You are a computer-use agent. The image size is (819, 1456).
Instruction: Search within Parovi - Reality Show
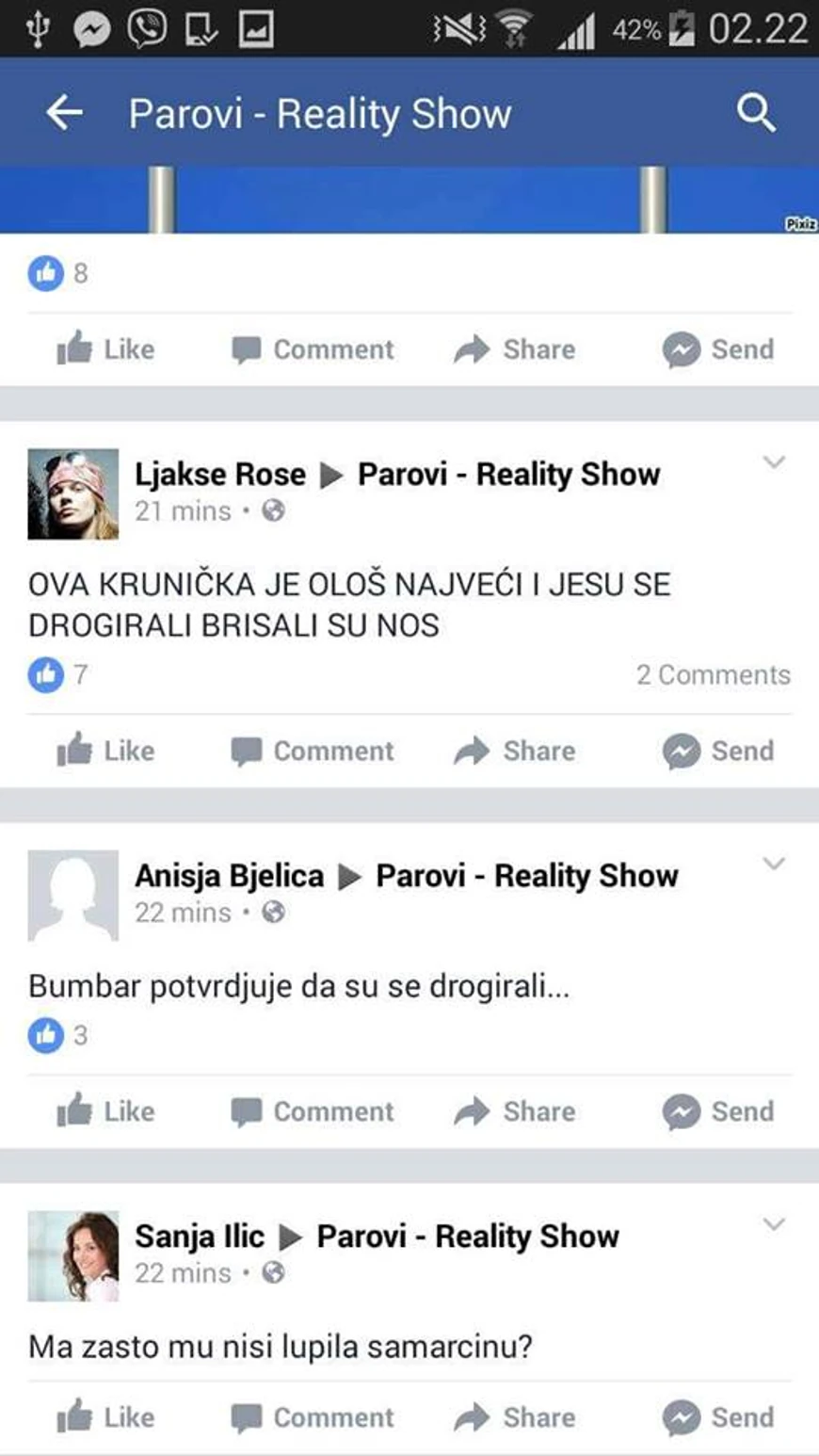coord(755,113)
